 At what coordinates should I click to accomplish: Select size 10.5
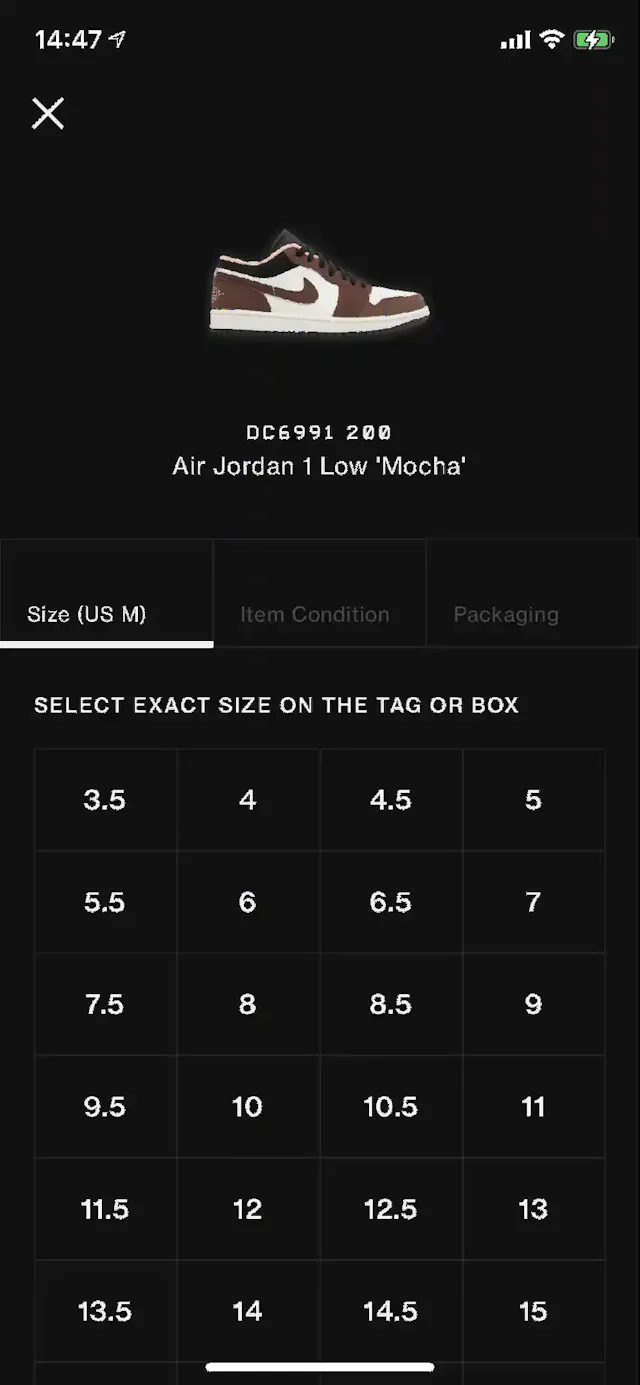(391, 1106)
